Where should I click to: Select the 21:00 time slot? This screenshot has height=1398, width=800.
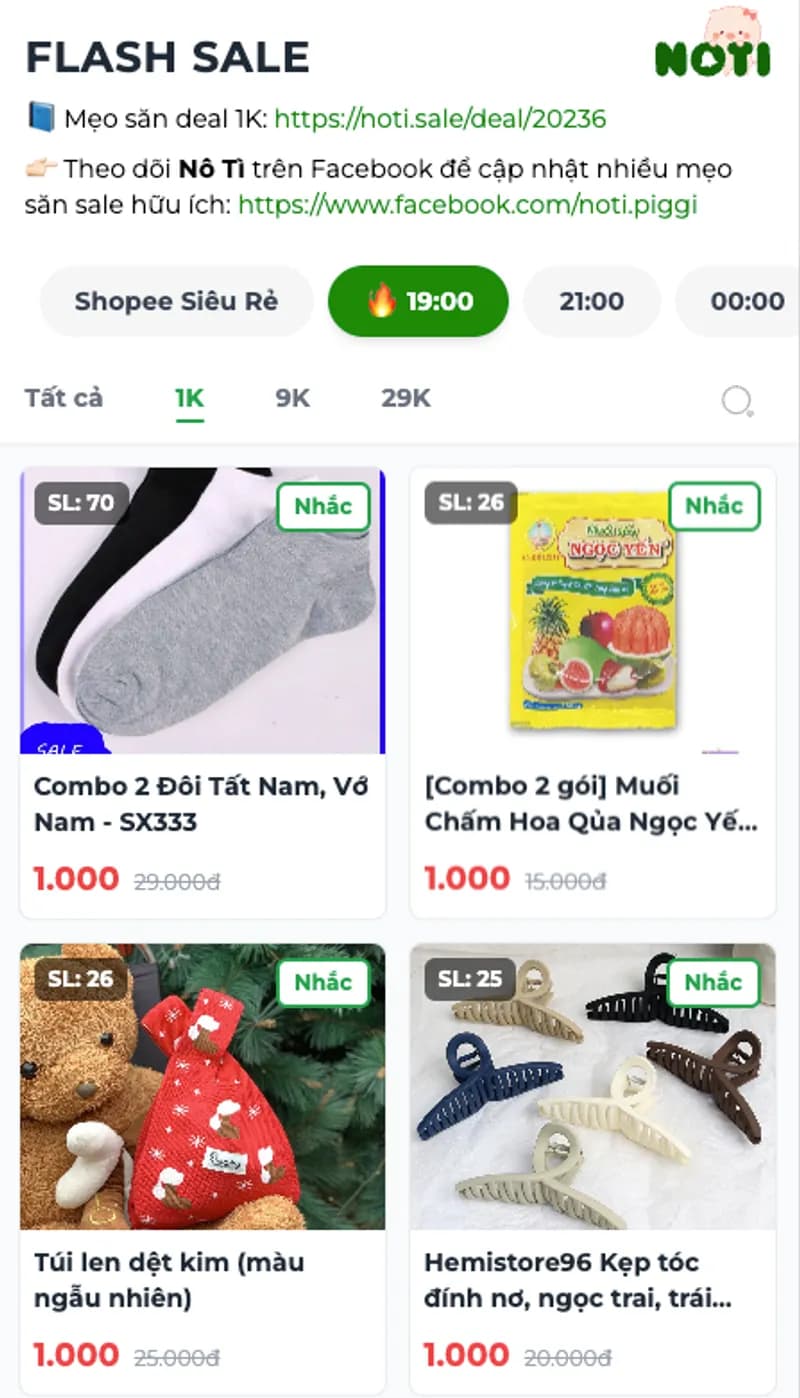point(591,300)
